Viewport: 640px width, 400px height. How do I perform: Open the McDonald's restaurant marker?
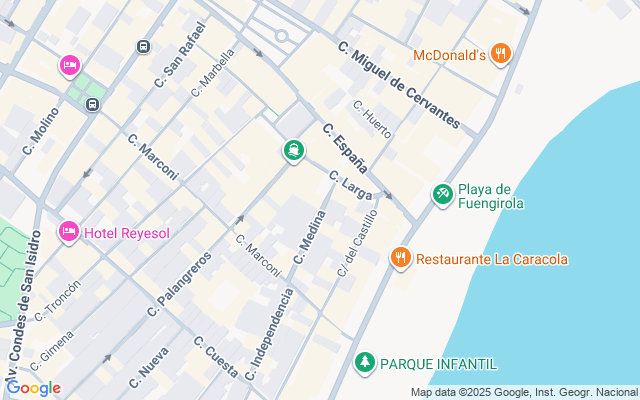click(501, 54)
